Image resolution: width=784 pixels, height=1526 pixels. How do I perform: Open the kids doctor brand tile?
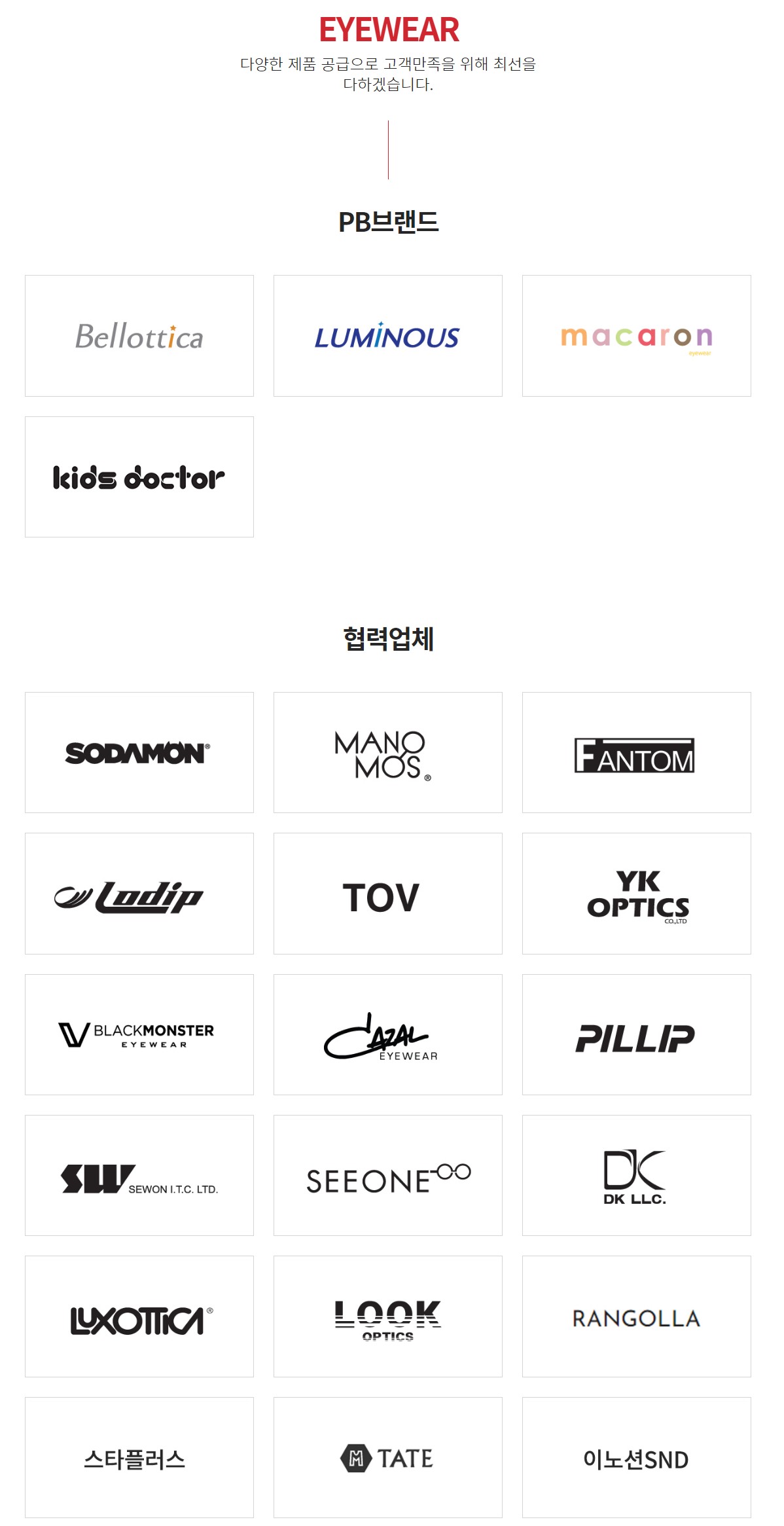(139, 477)
